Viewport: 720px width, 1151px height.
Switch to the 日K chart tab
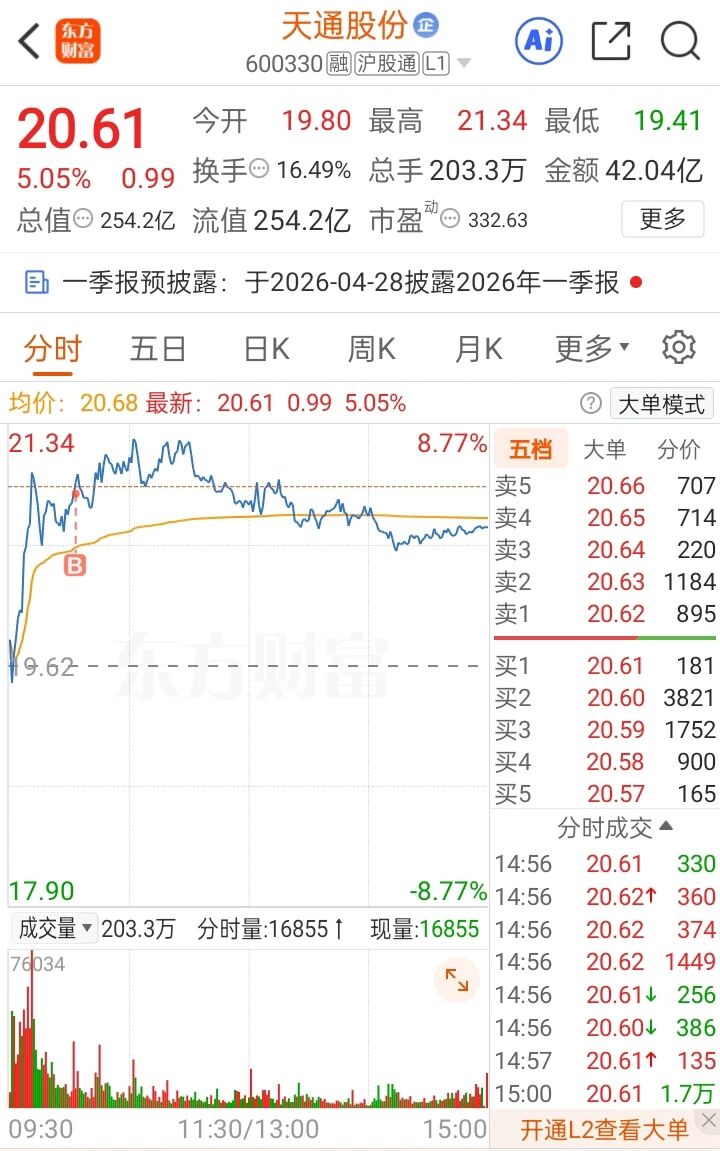coord(266,349)
